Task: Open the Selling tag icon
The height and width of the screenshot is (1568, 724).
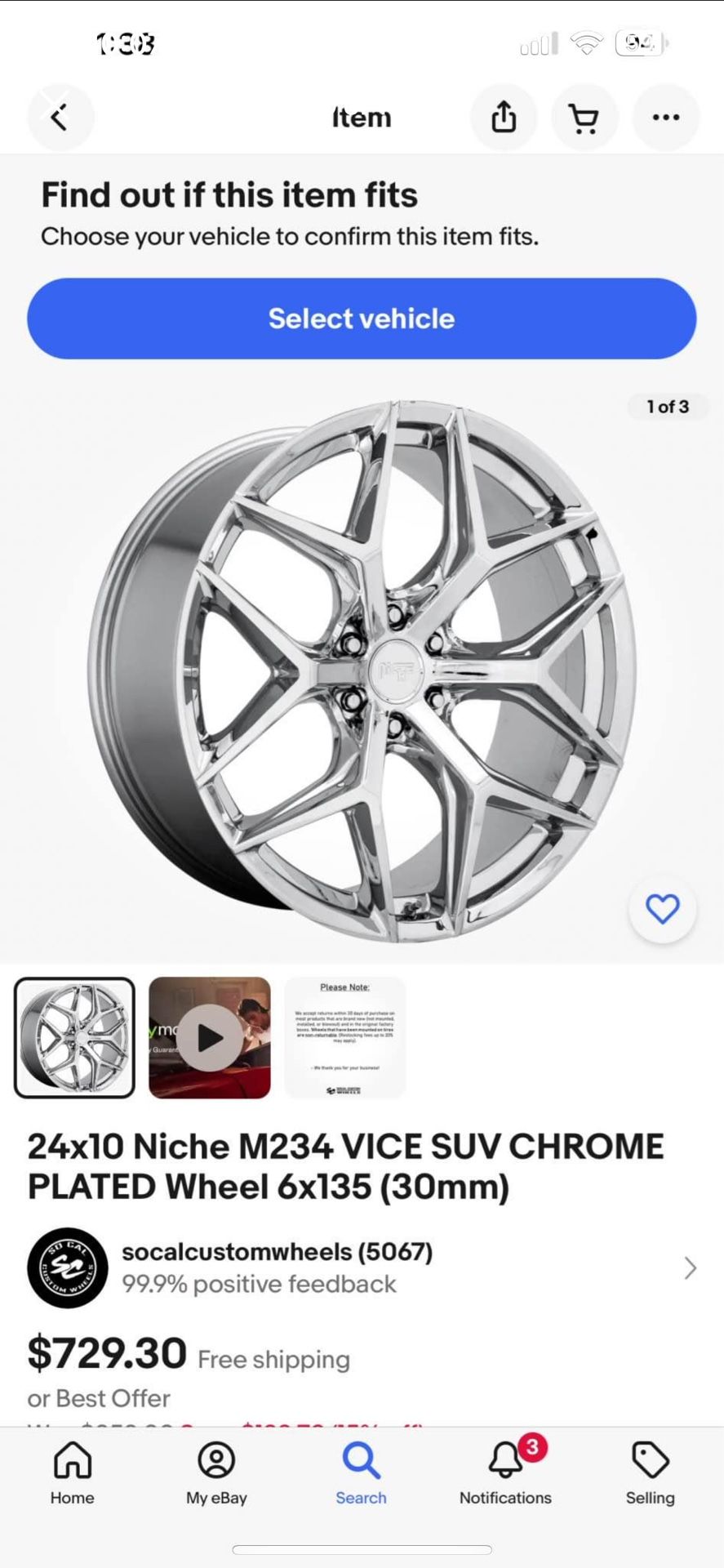Action: pyautogui.click(x=649, y=1462)
